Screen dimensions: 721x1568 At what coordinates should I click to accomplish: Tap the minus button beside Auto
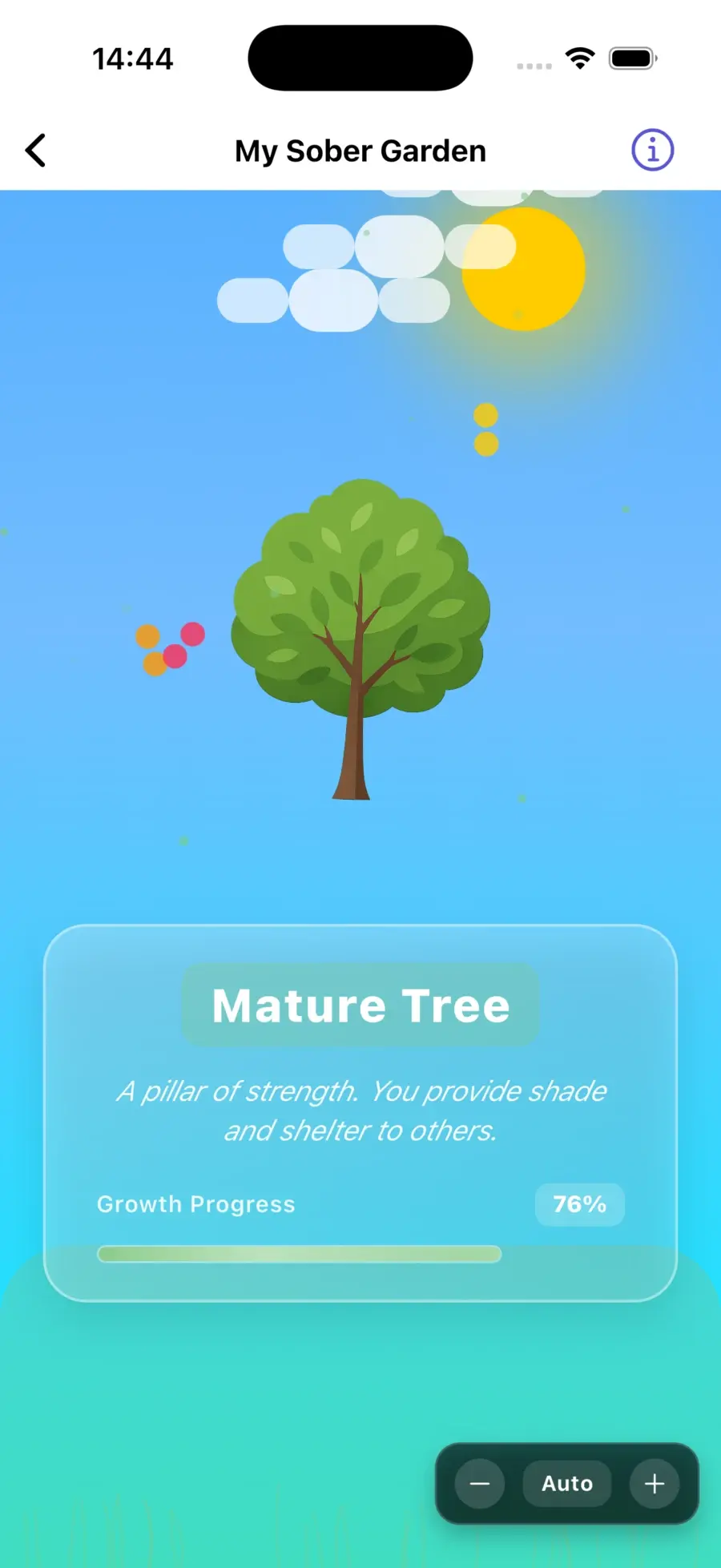[479, 1484]
